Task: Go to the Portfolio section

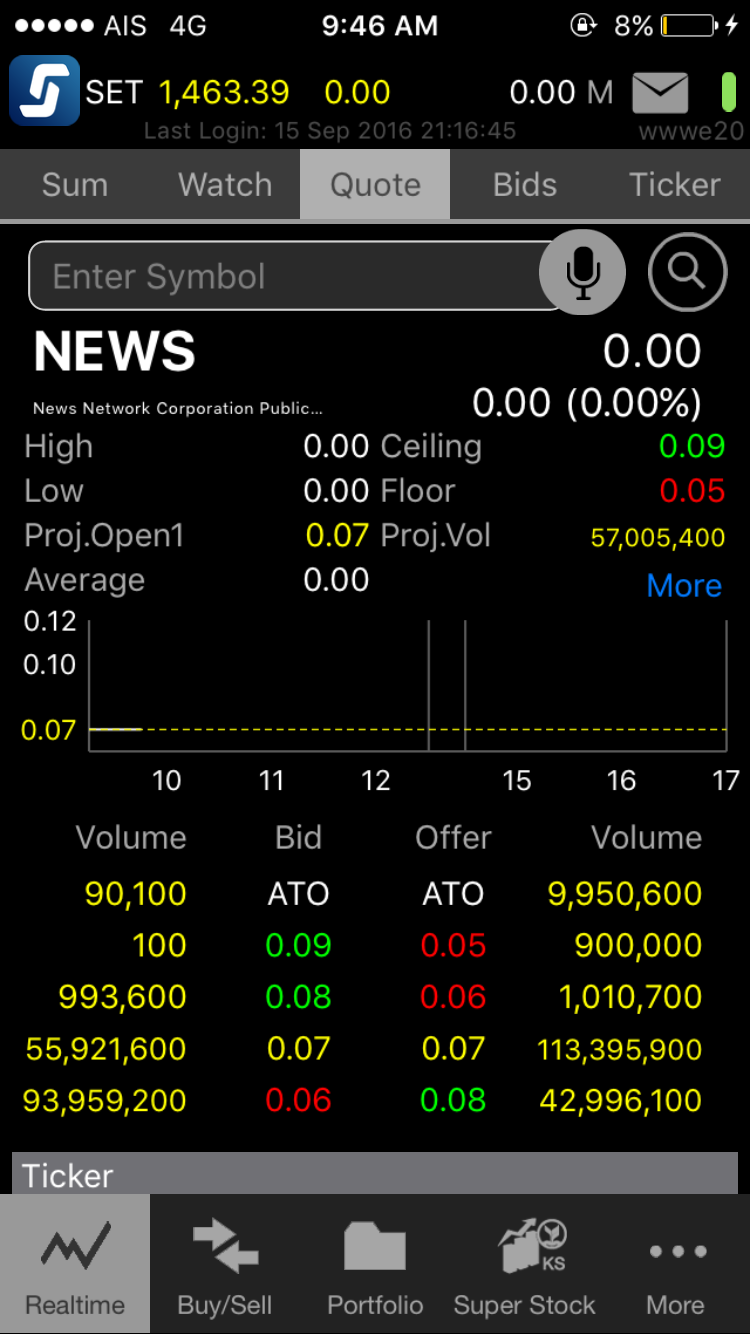Action: [375, 1265]
